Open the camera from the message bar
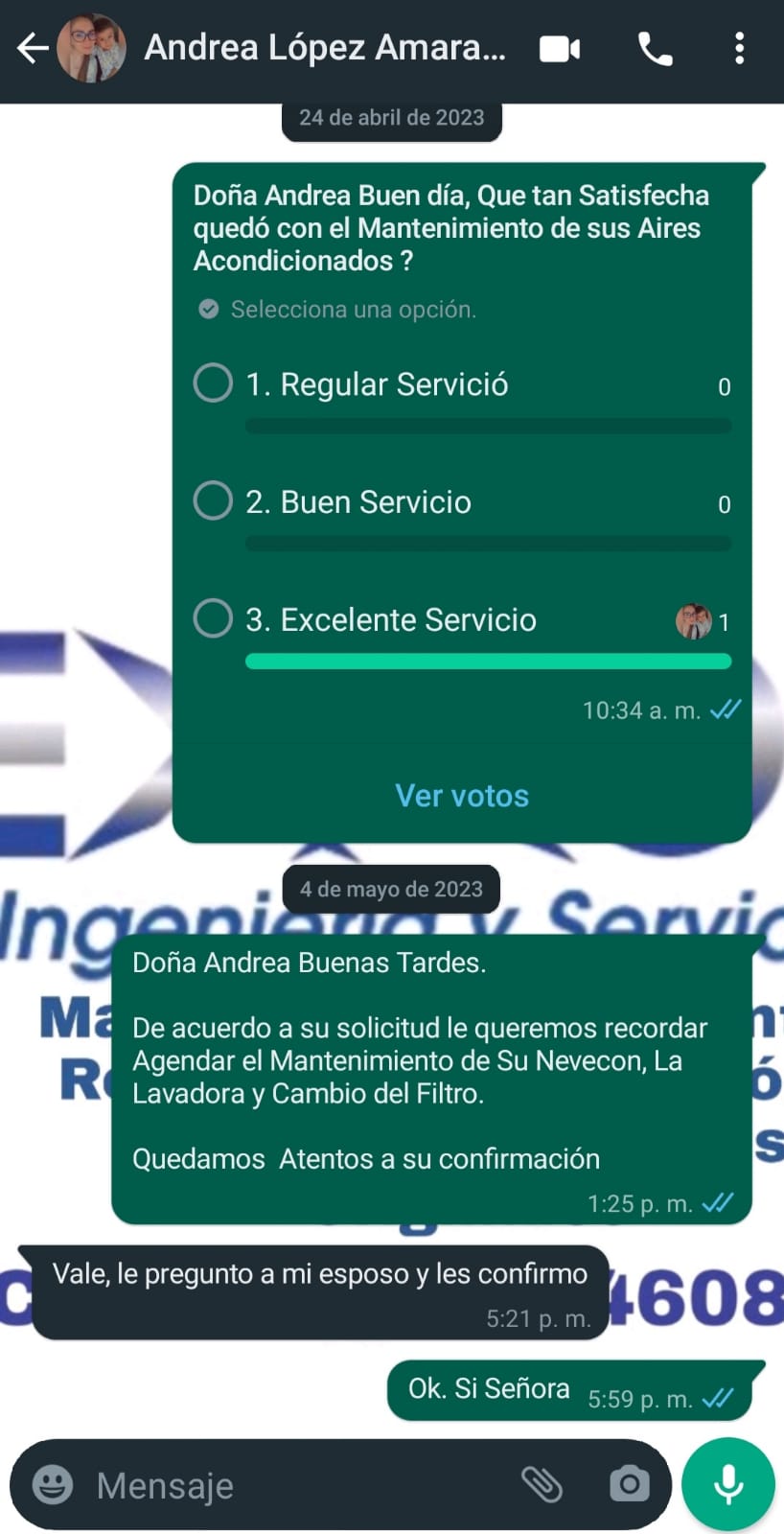This screenshot has height=1534, width=784. pos(630,1484)
